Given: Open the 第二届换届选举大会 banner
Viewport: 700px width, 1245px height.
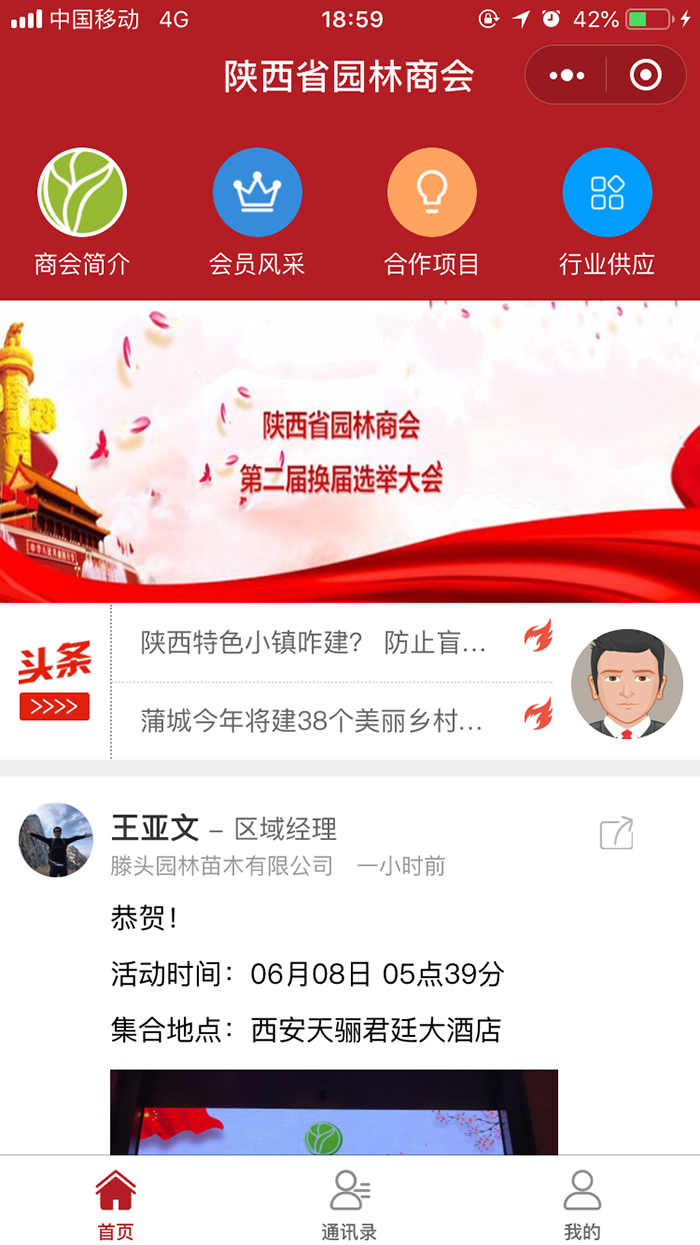Looking at the screenshot, I should 350,452.
